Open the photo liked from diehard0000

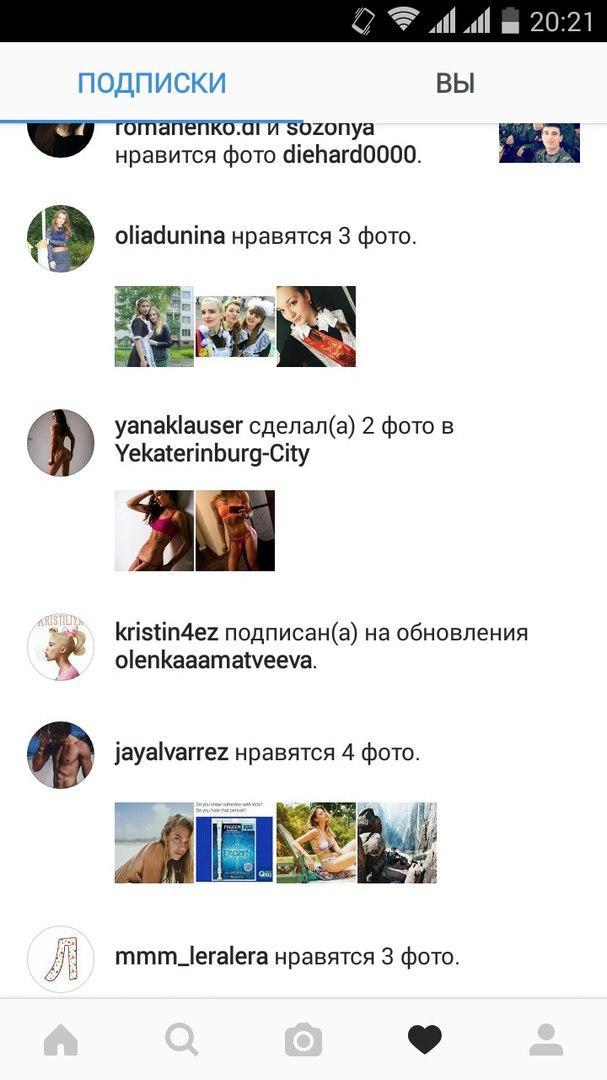[539, 143]
